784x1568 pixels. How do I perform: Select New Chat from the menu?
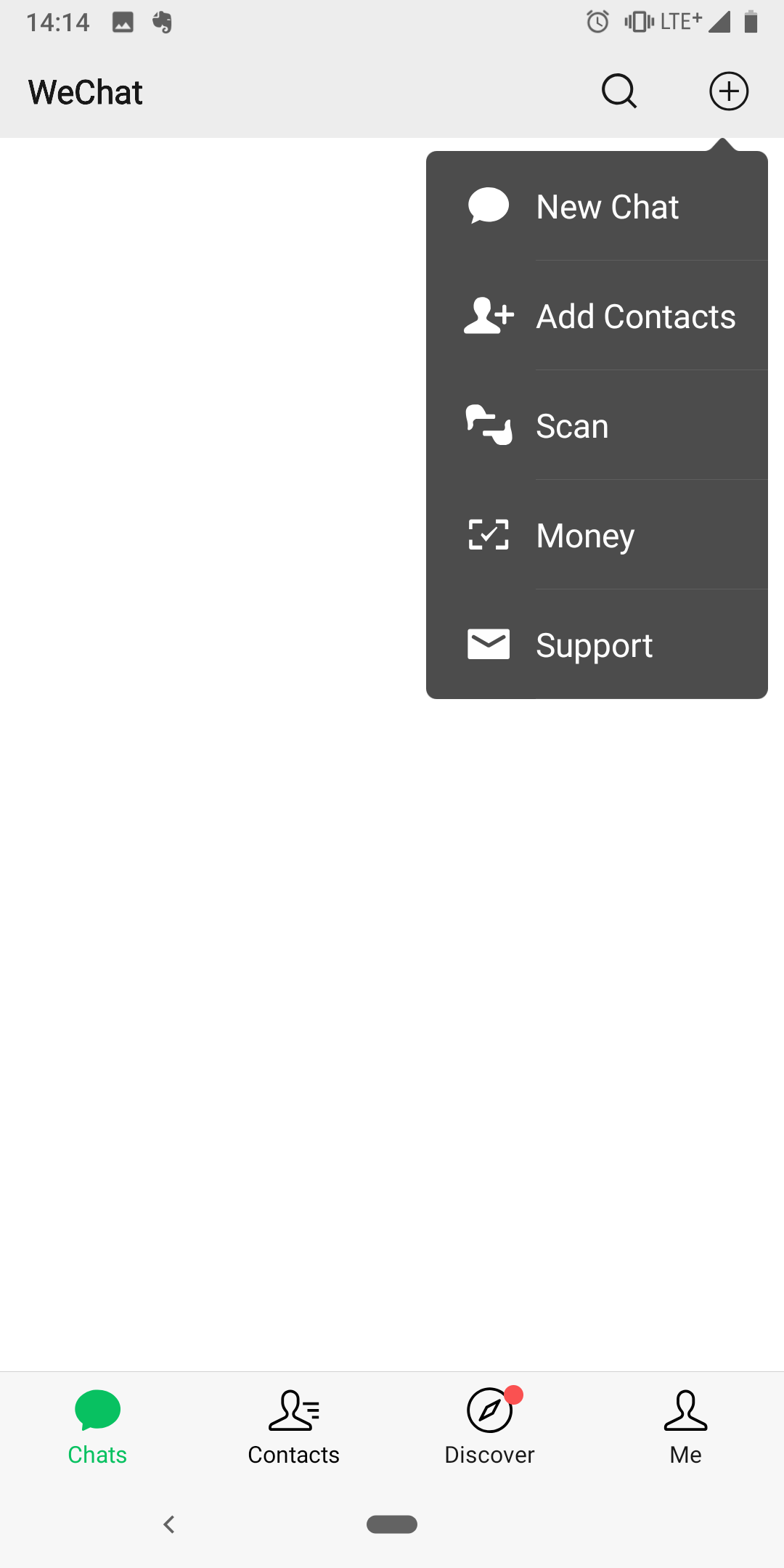(x=597, y=206)
